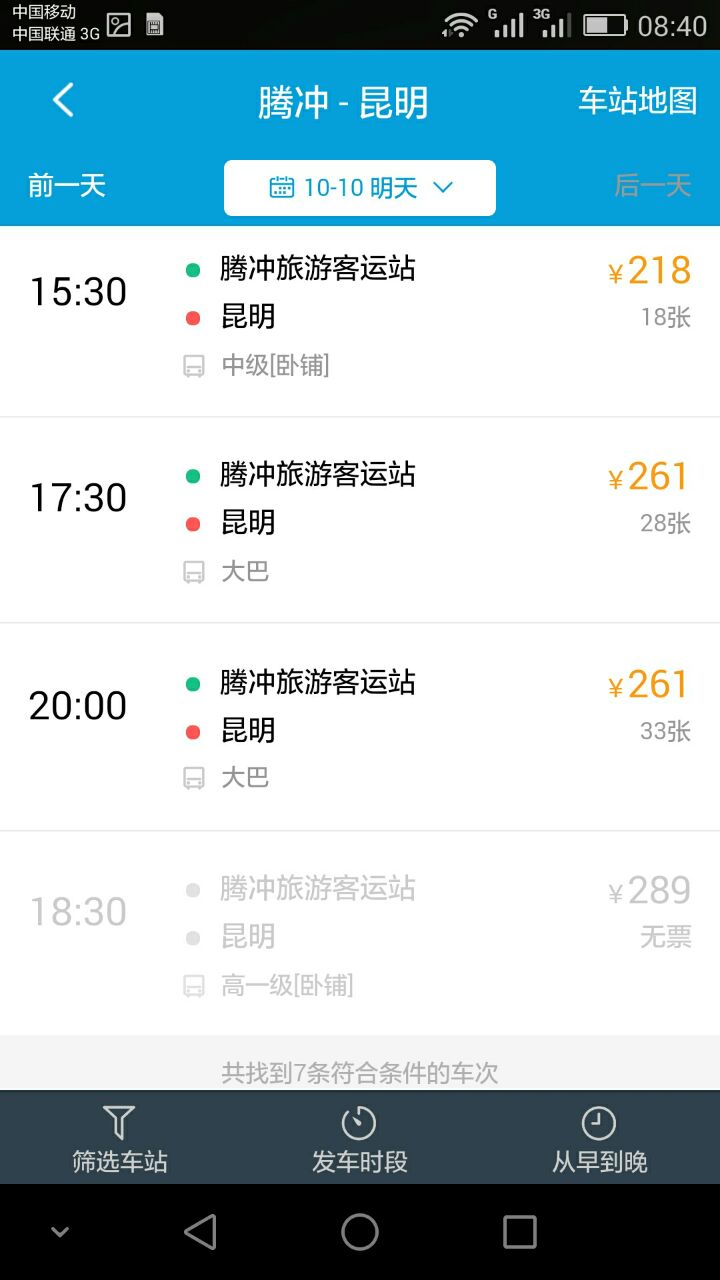This screenshot has height=1280, width=720.
Task: Filter by 发车时段 departure period
Action: 359,1139
